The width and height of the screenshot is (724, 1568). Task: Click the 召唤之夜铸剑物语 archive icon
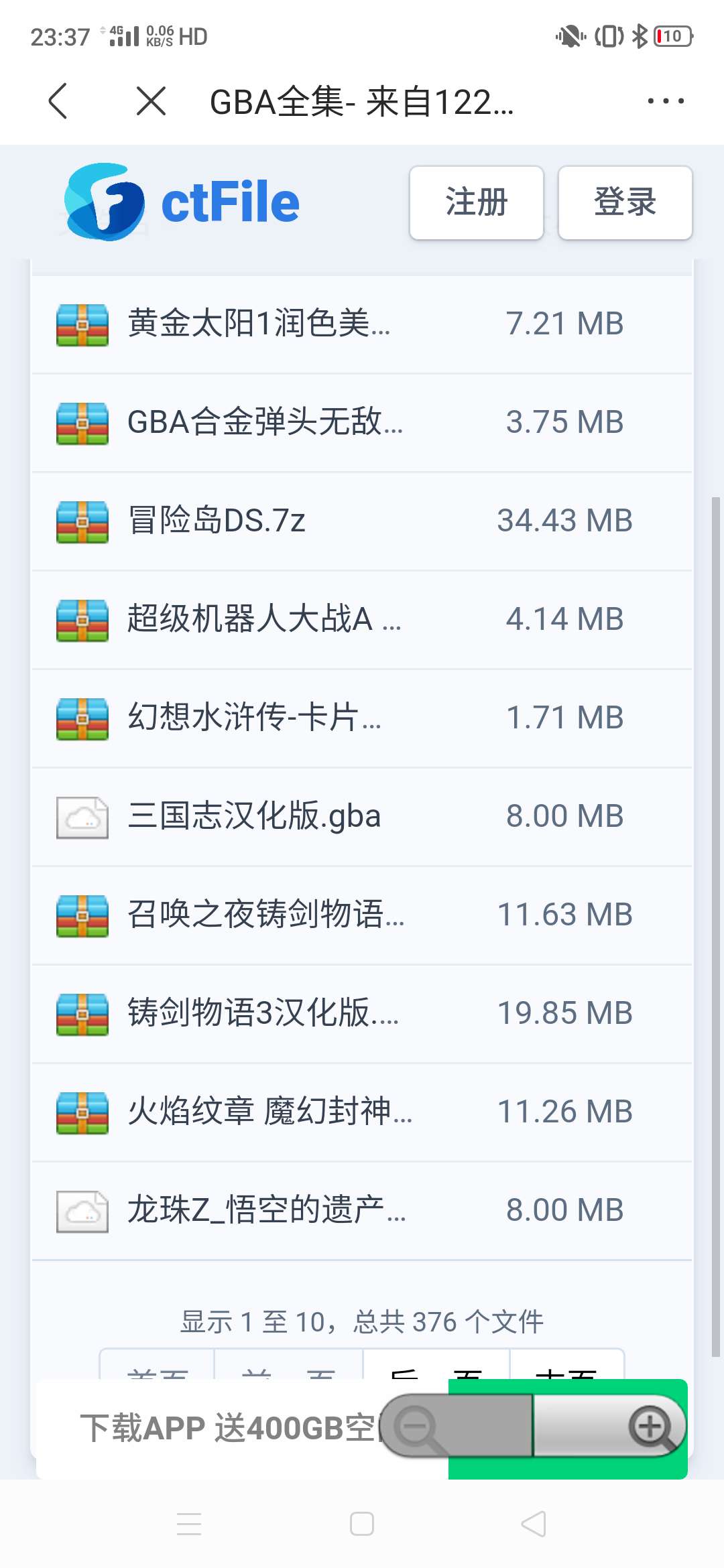coord(82,913)
